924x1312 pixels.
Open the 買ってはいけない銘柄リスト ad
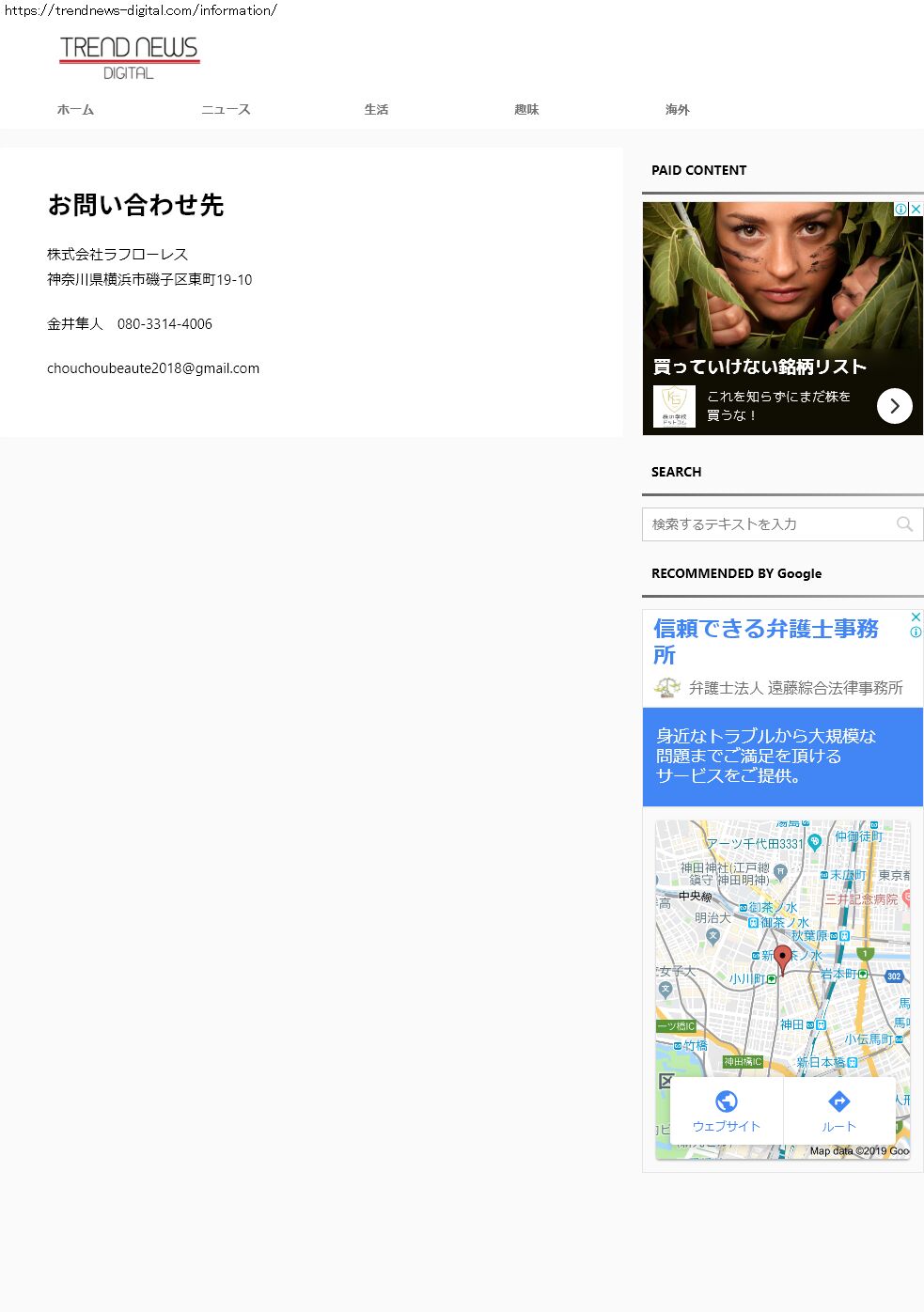tap(760, 367)
